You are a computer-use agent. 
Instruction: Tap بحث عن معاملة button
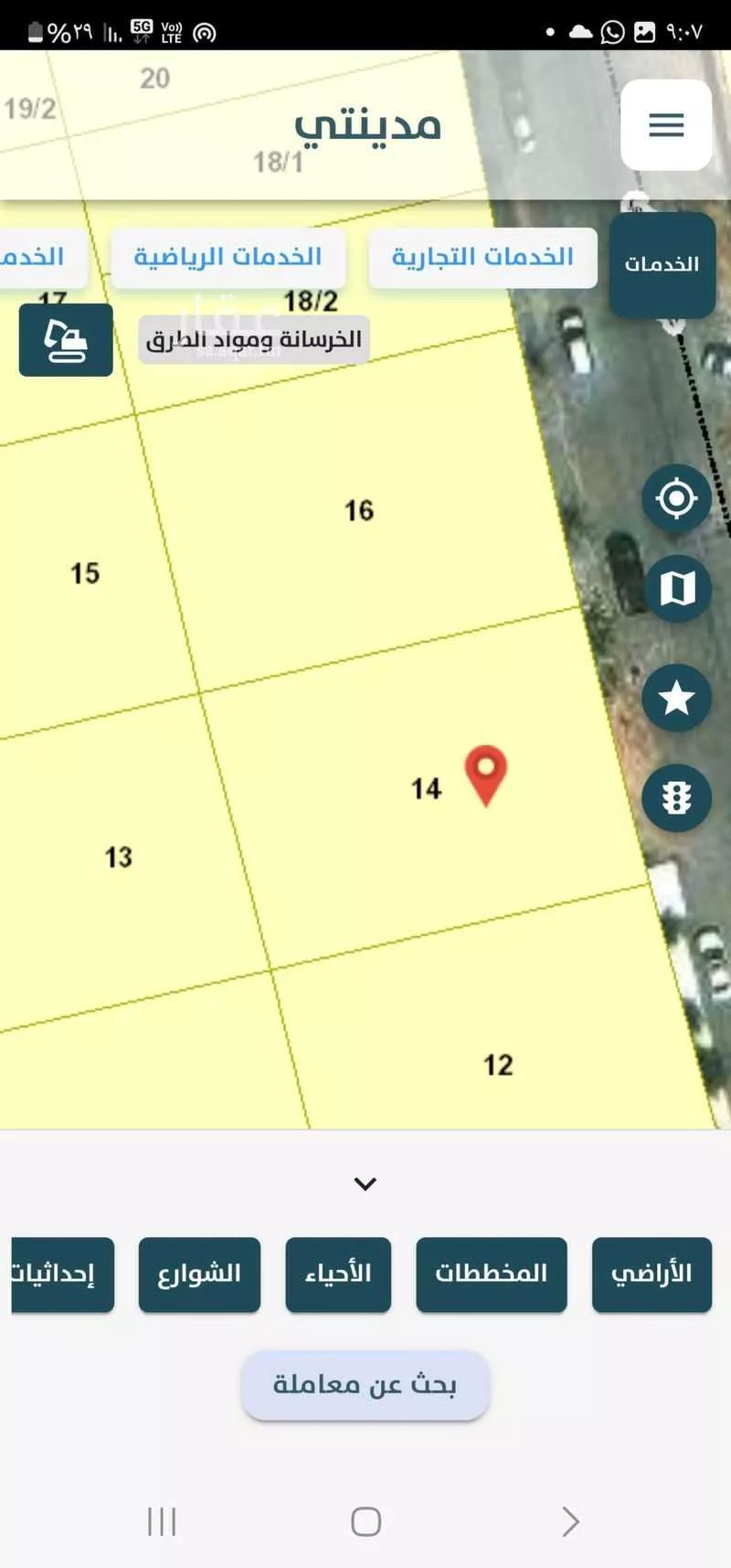[365, 1385]
